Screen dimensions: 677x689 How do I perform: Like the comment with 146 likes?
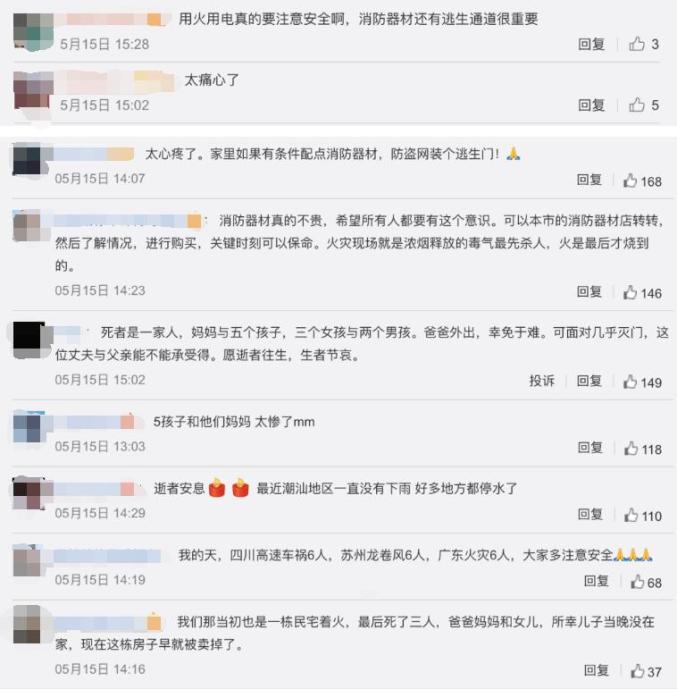(x=642, y=293)
